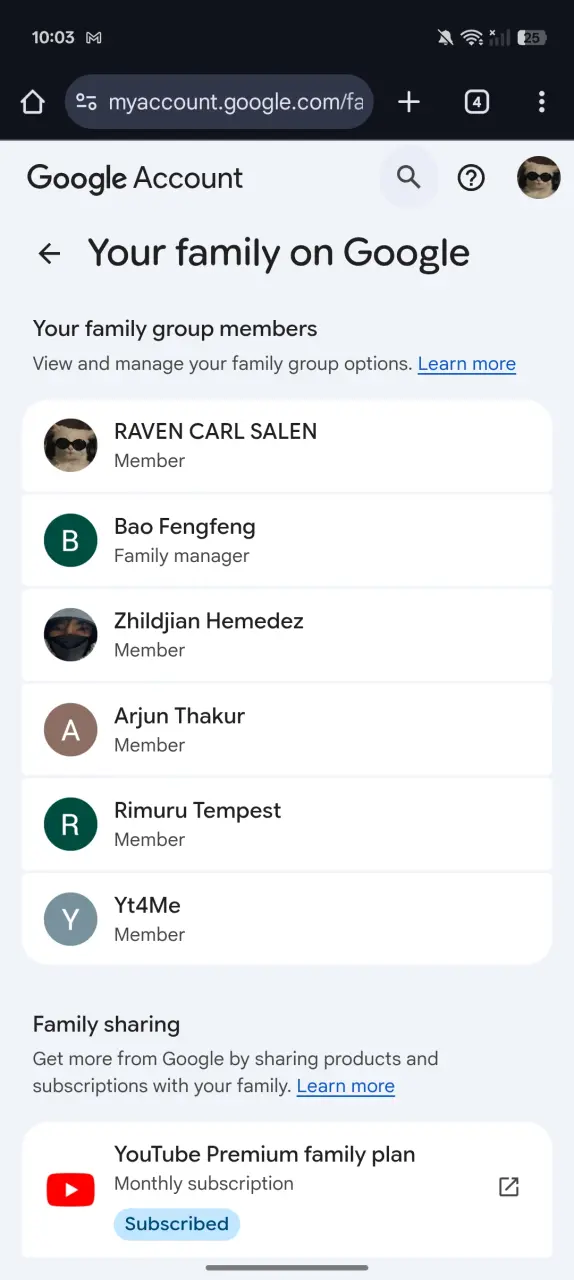Image resolution: width=574 pixels, height=1280 pixels.
Task: Tap the myaccount.google.com address bar
Action: point(219,102)
